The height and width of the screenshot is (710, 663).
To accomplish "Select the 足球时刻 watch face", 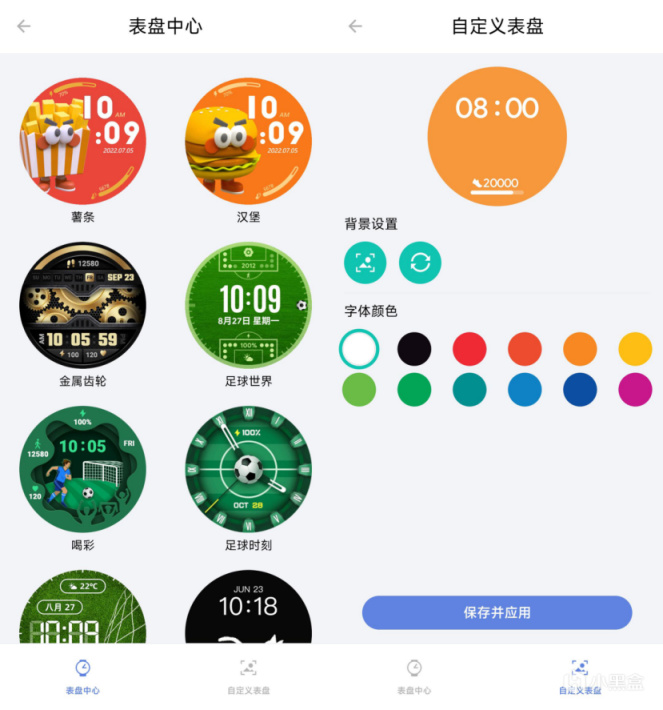I will pyautogui.click(x=248, y=469).
